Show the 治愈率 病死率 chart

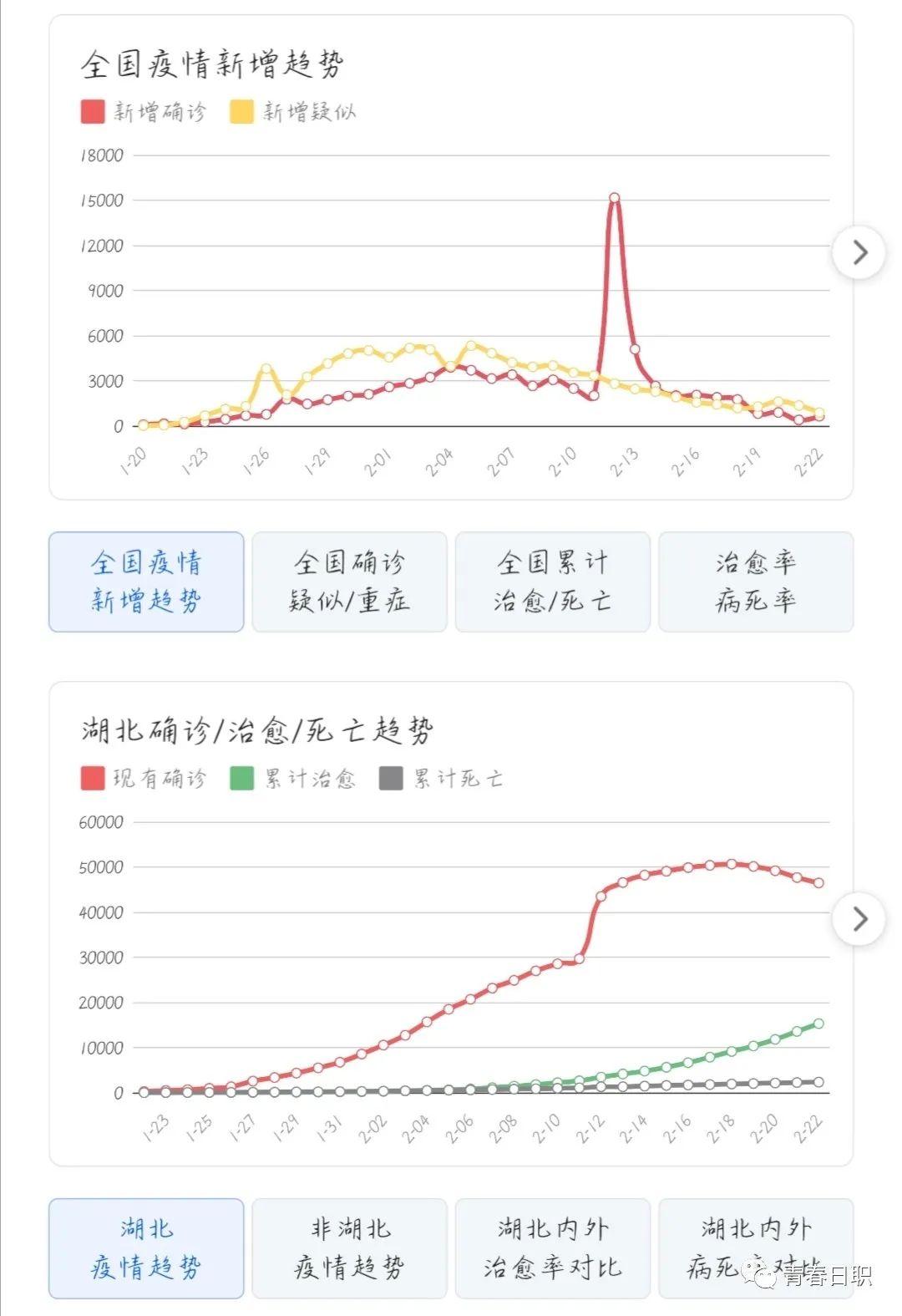756,582
